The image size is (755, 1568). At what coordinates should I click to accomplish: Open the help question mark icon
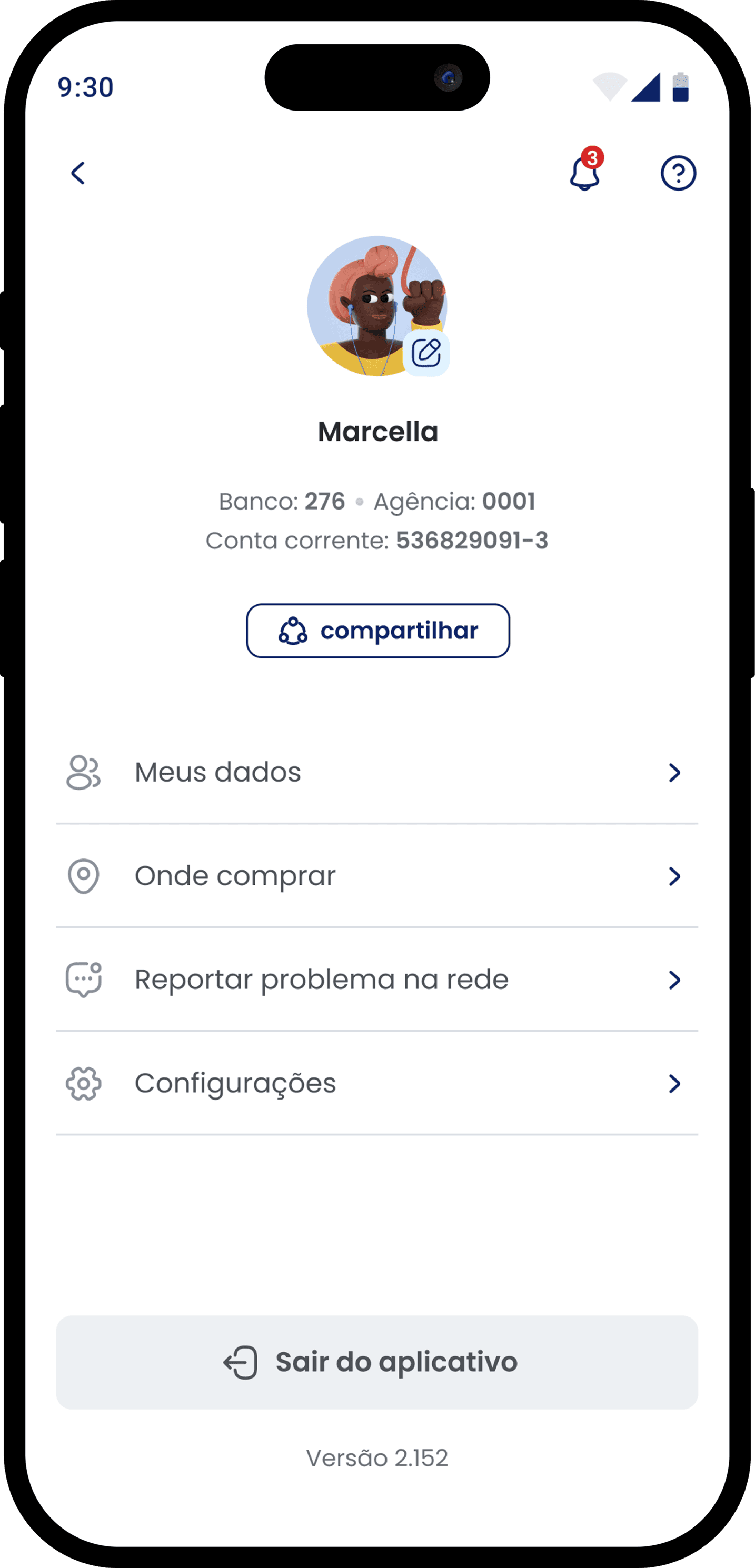[x=678, y=173]
